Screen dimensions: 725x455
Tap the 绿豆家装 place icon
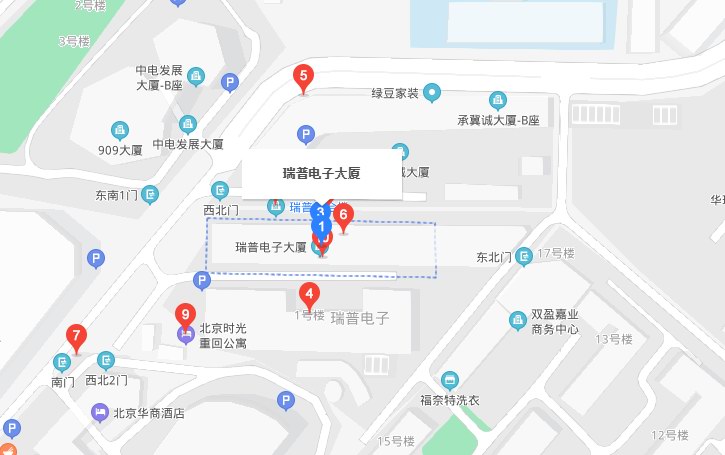[432, 94]
